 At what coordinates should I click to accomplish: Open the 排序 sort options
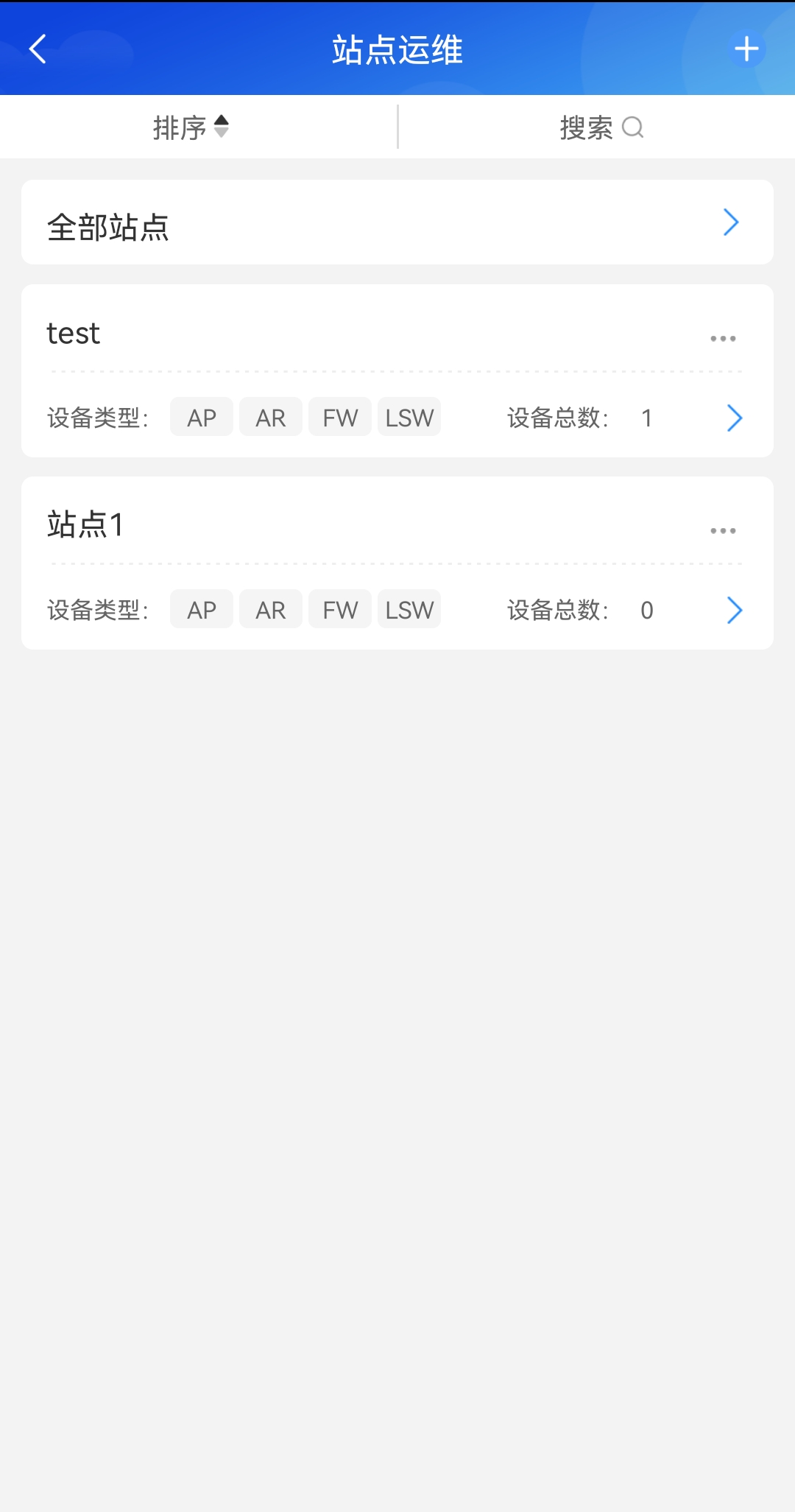(191, 127)
